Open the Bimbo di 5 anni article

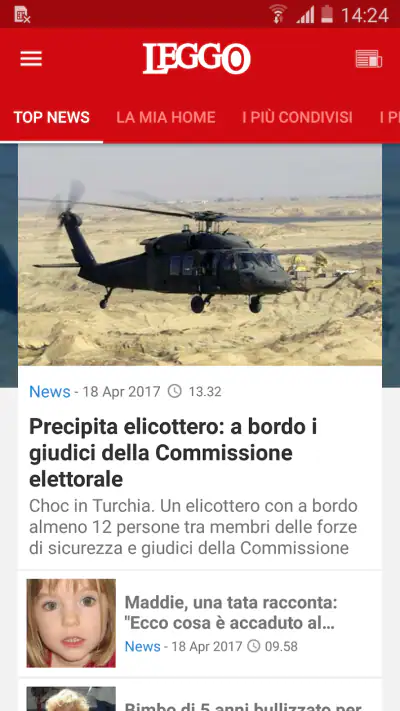coord(200,696)
